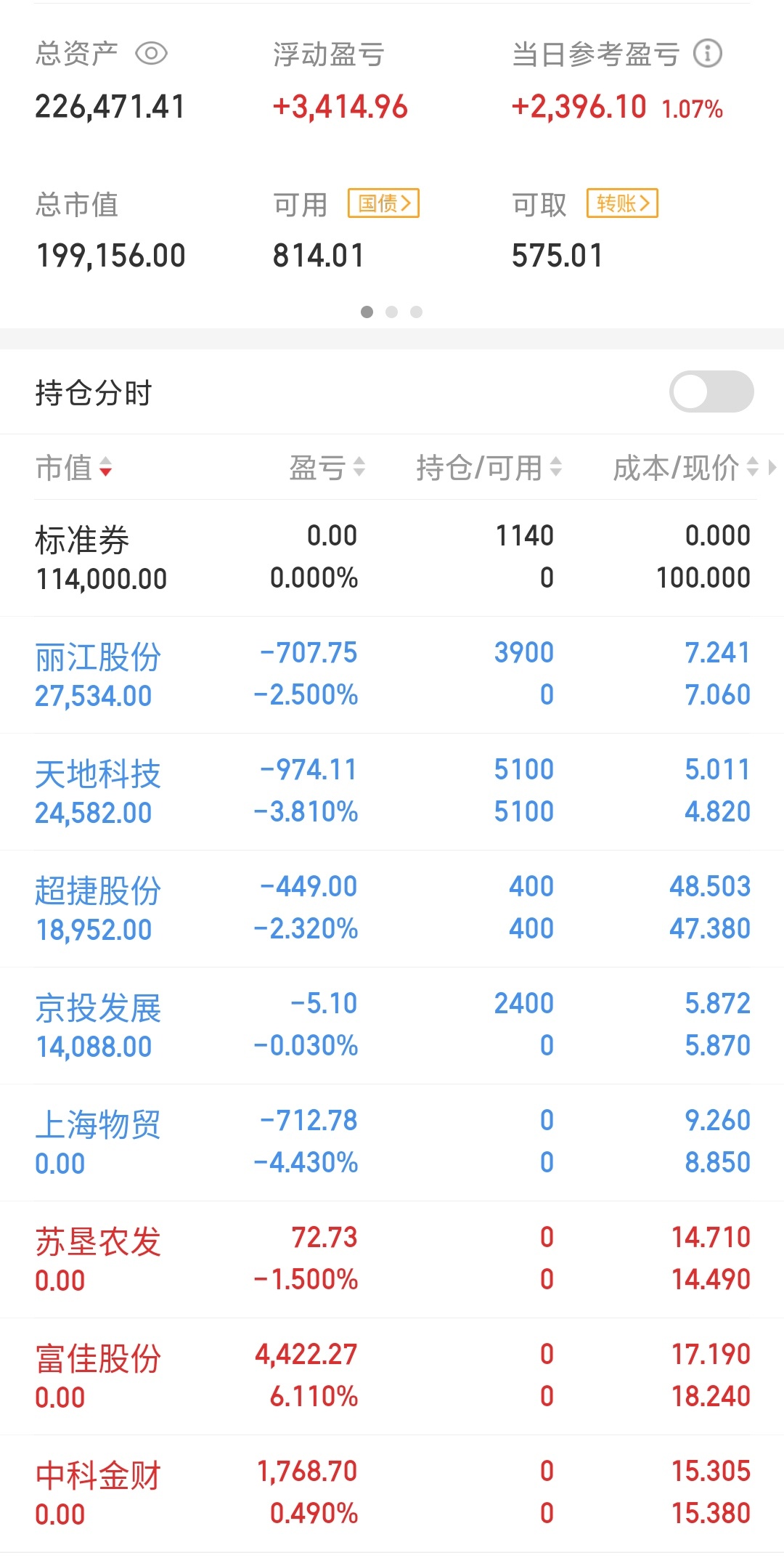Sort holdings by 市值

click(74, 468)
